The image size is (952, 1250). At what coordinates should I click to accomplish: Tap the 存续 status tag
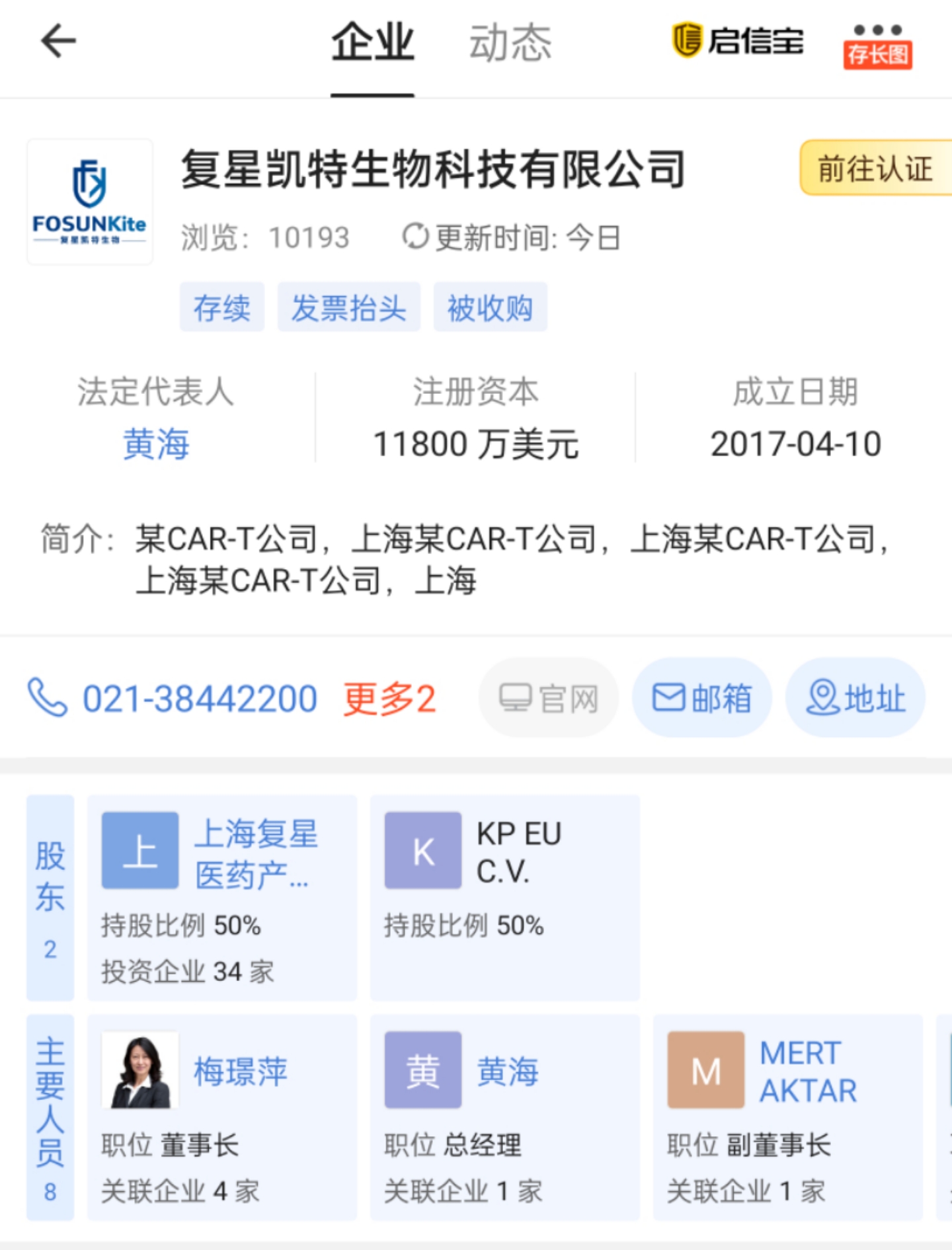222,307
